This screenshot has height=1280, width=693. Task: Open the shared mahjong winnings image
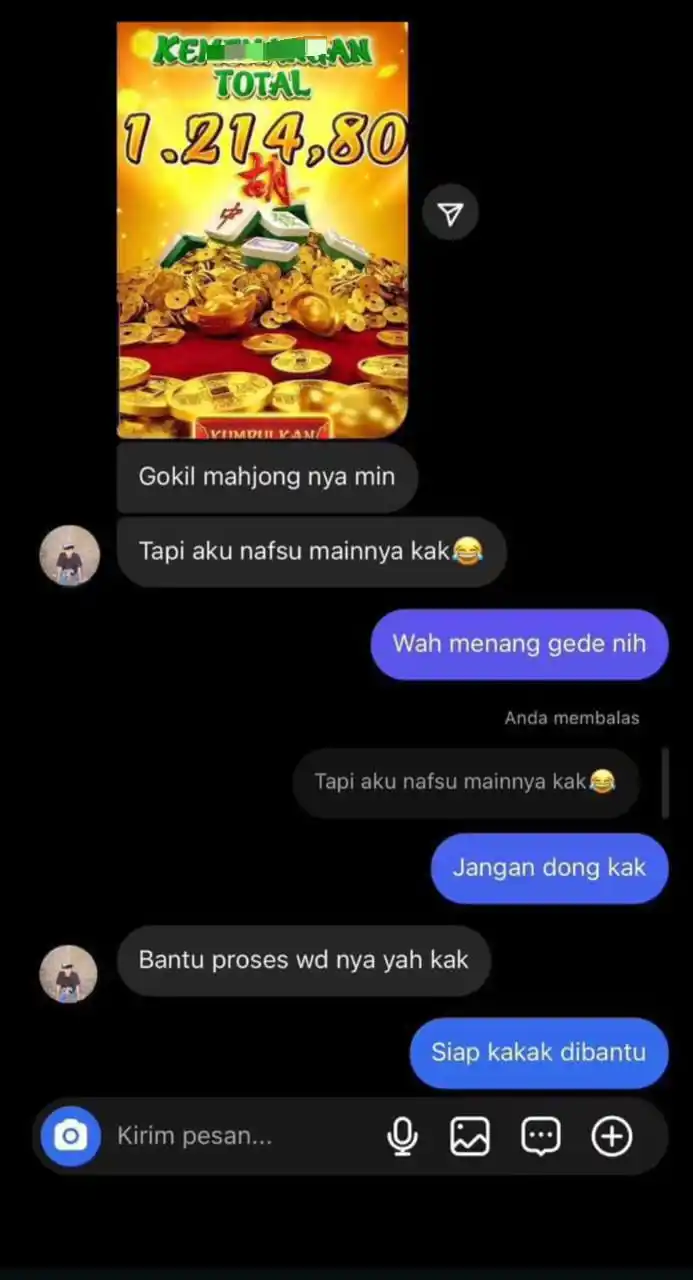click(x=262, y=230)
